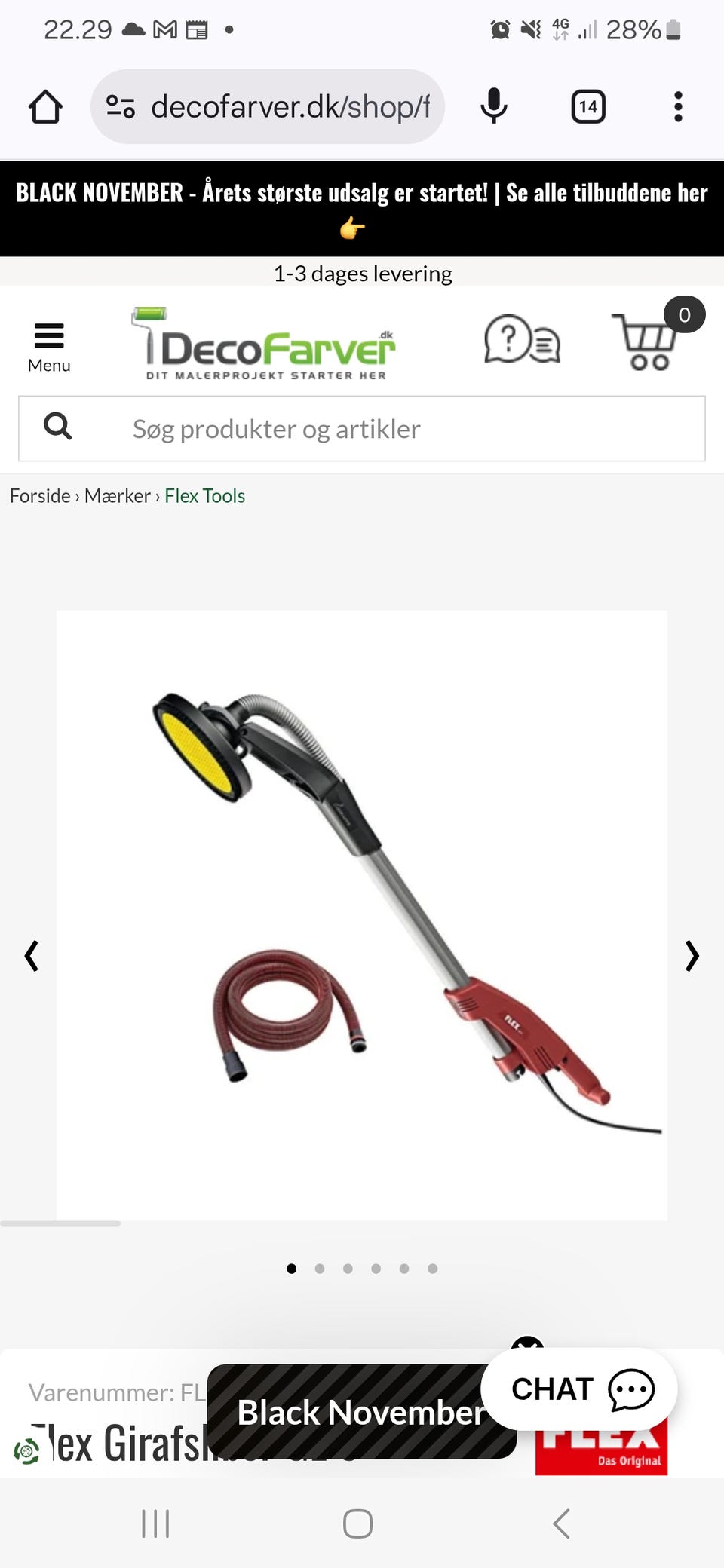This screenshot has height=1568, width=724.
Task: Open Mærker in the breadcrumb
Action: [x=118, y=495]
